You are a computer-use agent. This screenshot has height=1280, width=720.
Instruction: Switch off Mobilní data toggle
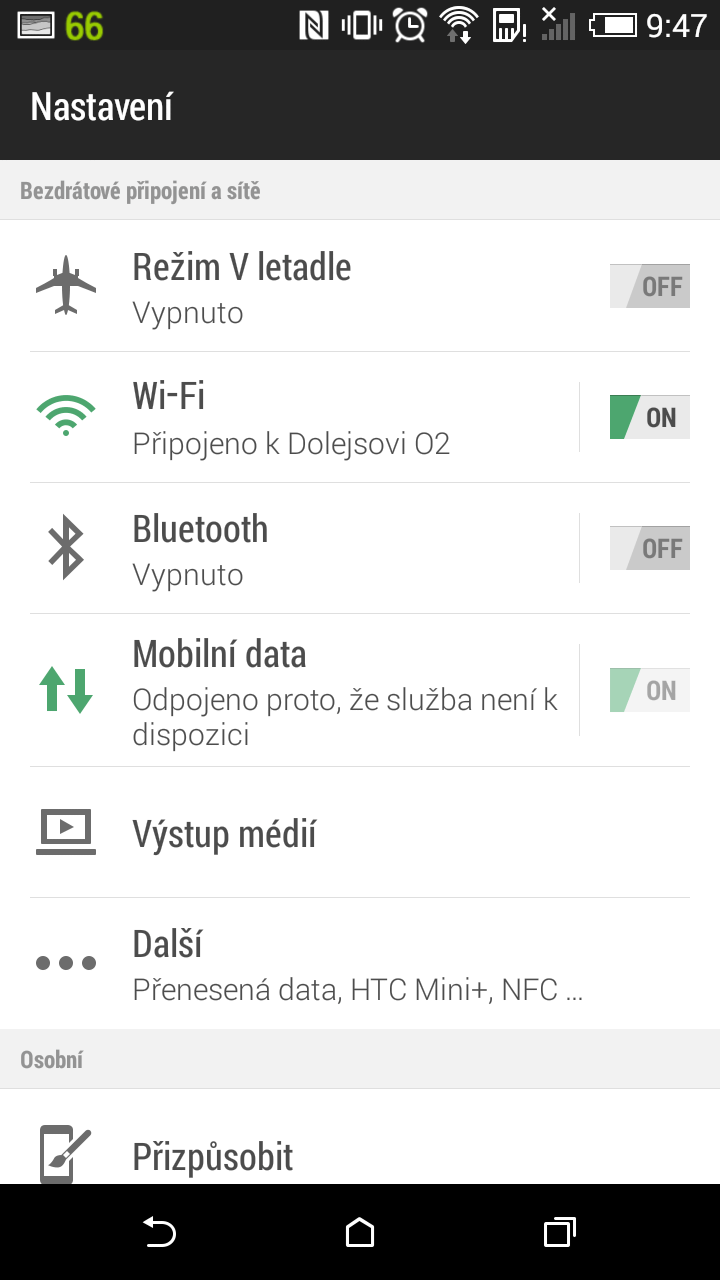pos(650,690)
